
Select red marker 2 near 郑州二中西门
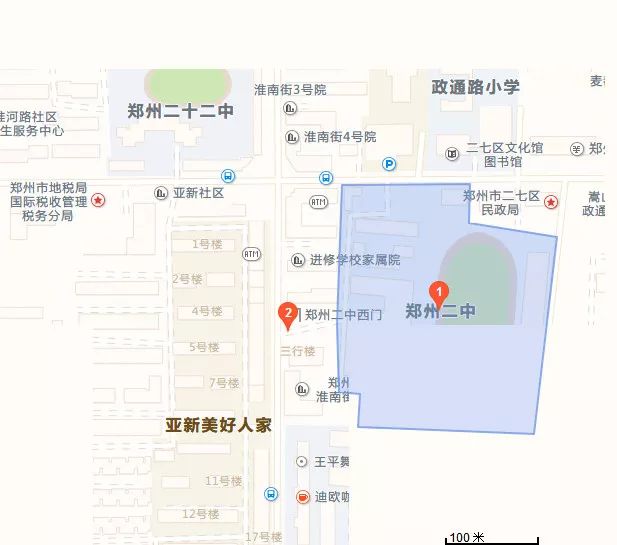(288, 315)
